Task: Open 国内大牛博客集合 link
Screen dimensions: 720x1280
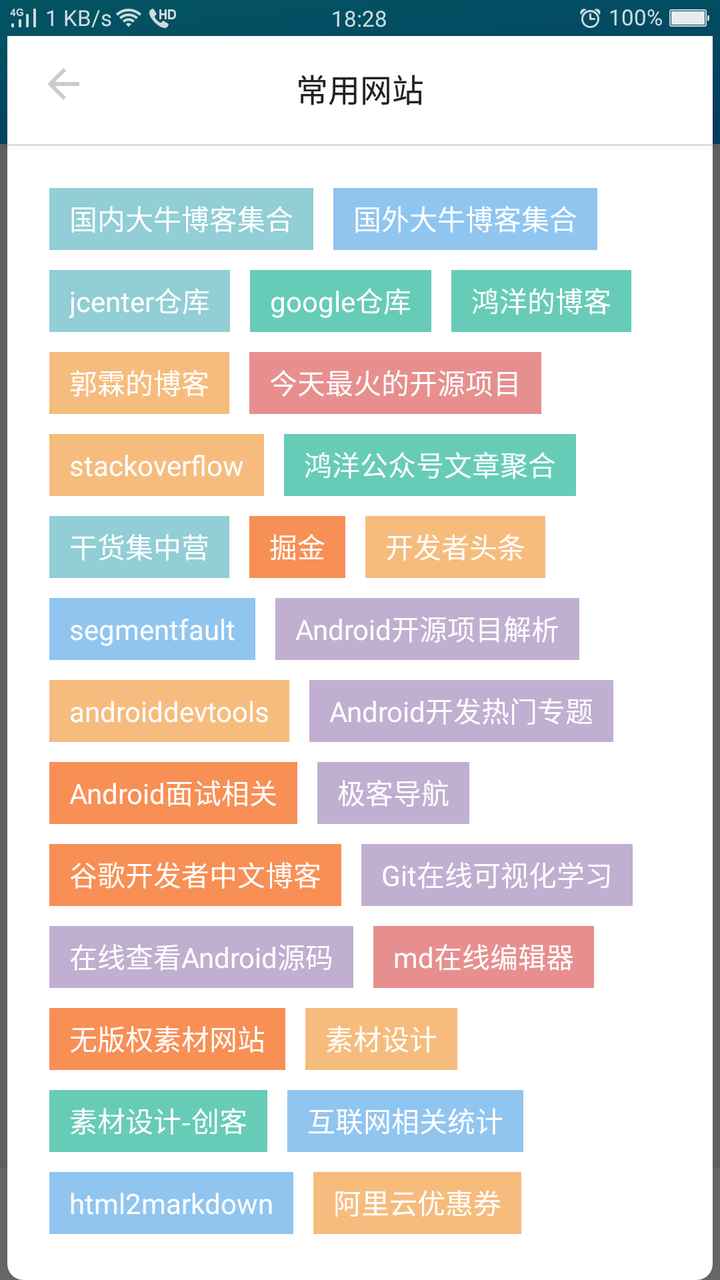Action: 181,219
